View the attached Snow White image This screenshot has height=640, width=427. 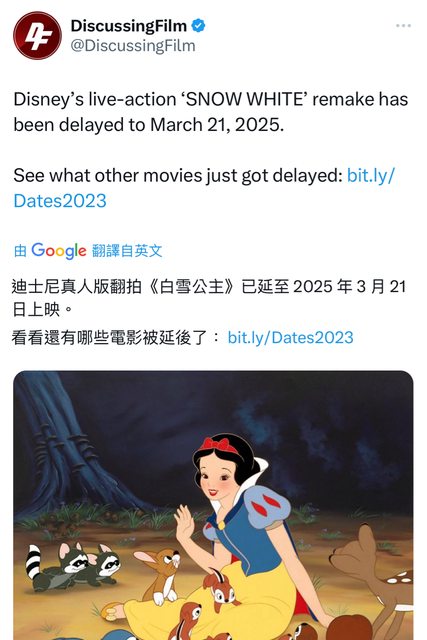(214, 505)
